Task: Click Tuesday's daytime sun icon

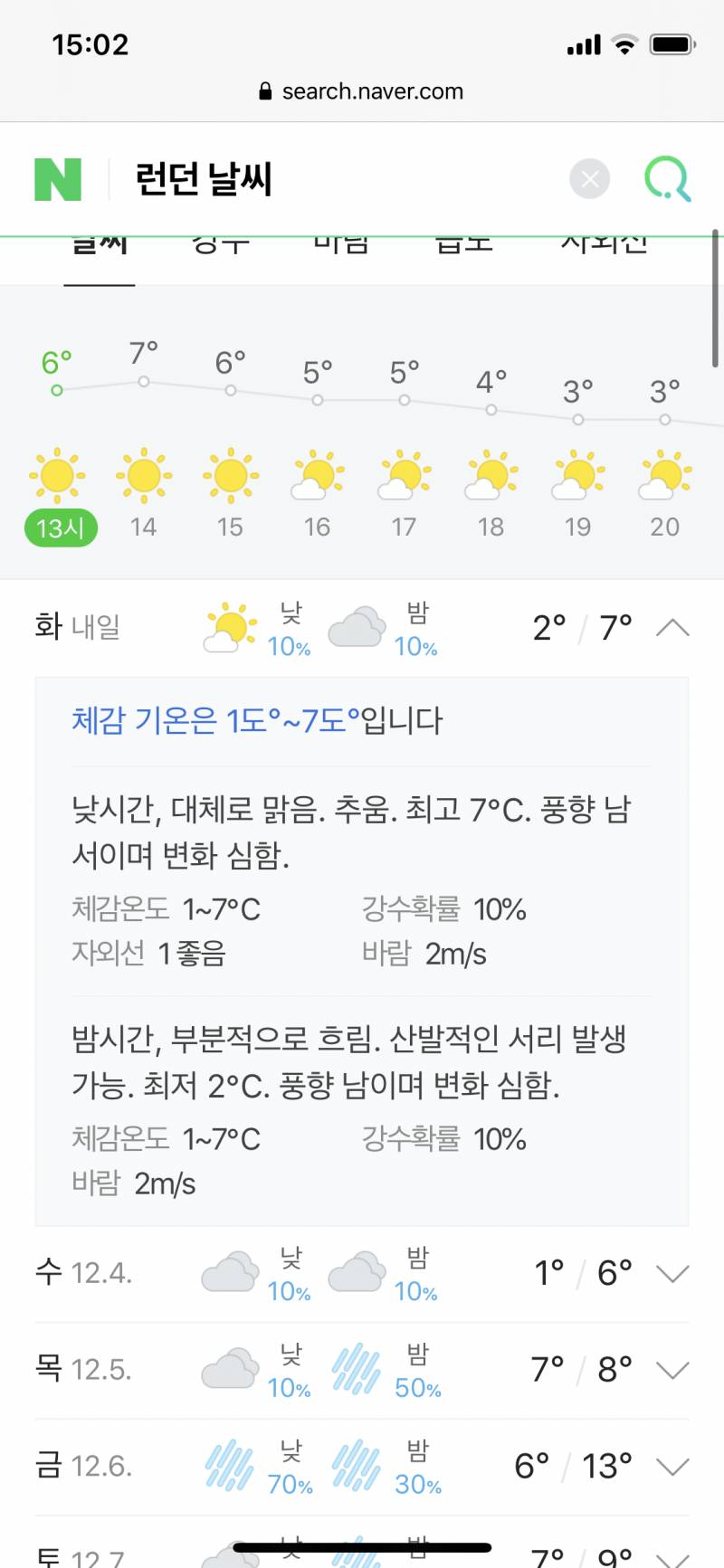Action: 229,626
